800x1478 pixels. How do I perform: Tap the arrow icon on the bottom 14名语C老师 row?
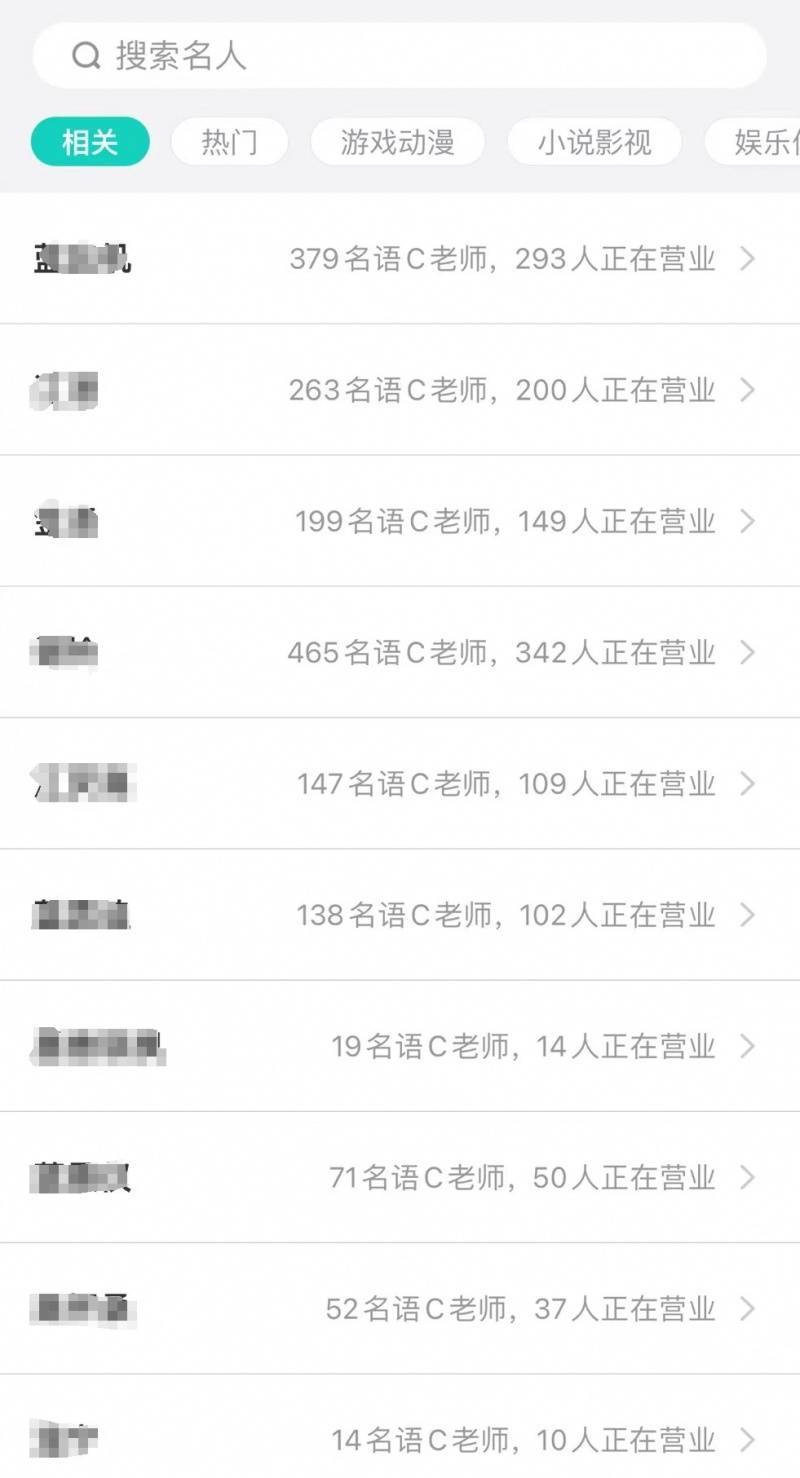(747, 1440)
